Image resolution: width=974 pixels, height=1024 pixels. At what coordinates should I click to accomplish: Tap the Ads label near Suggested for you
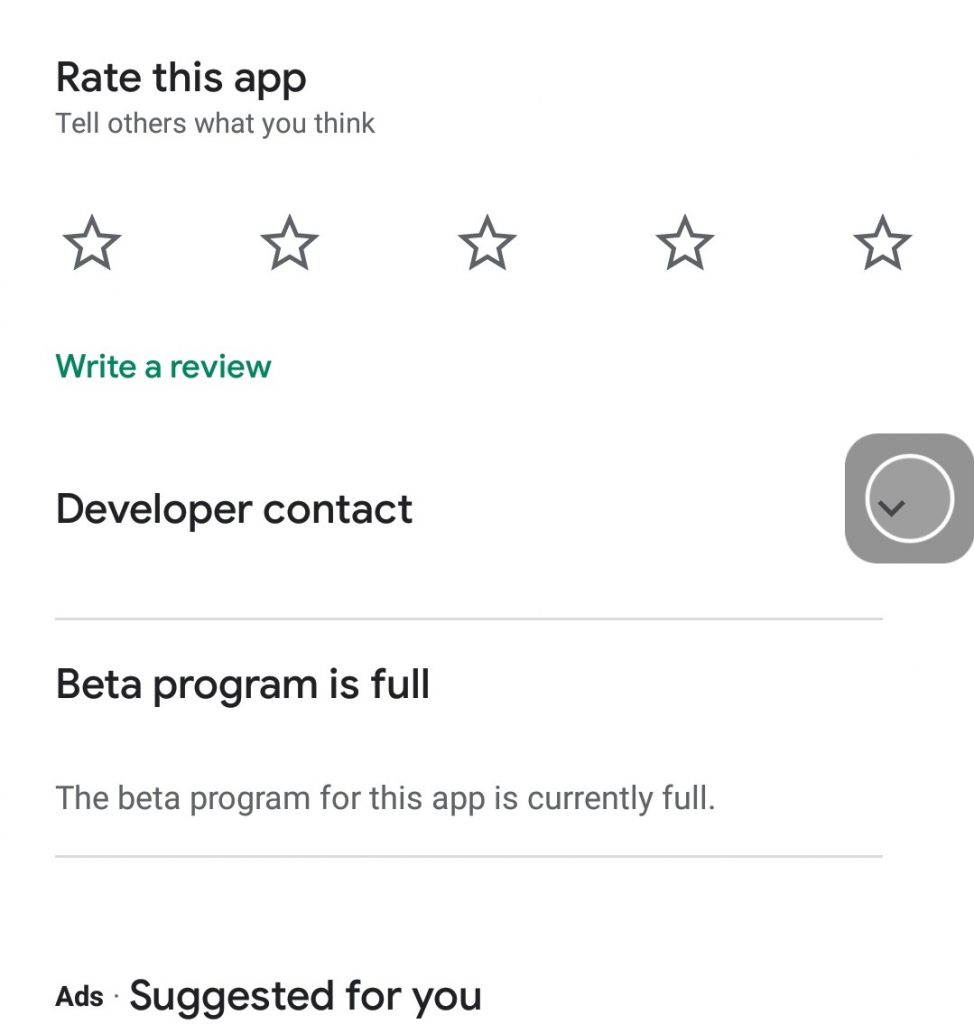click(79, 996)
